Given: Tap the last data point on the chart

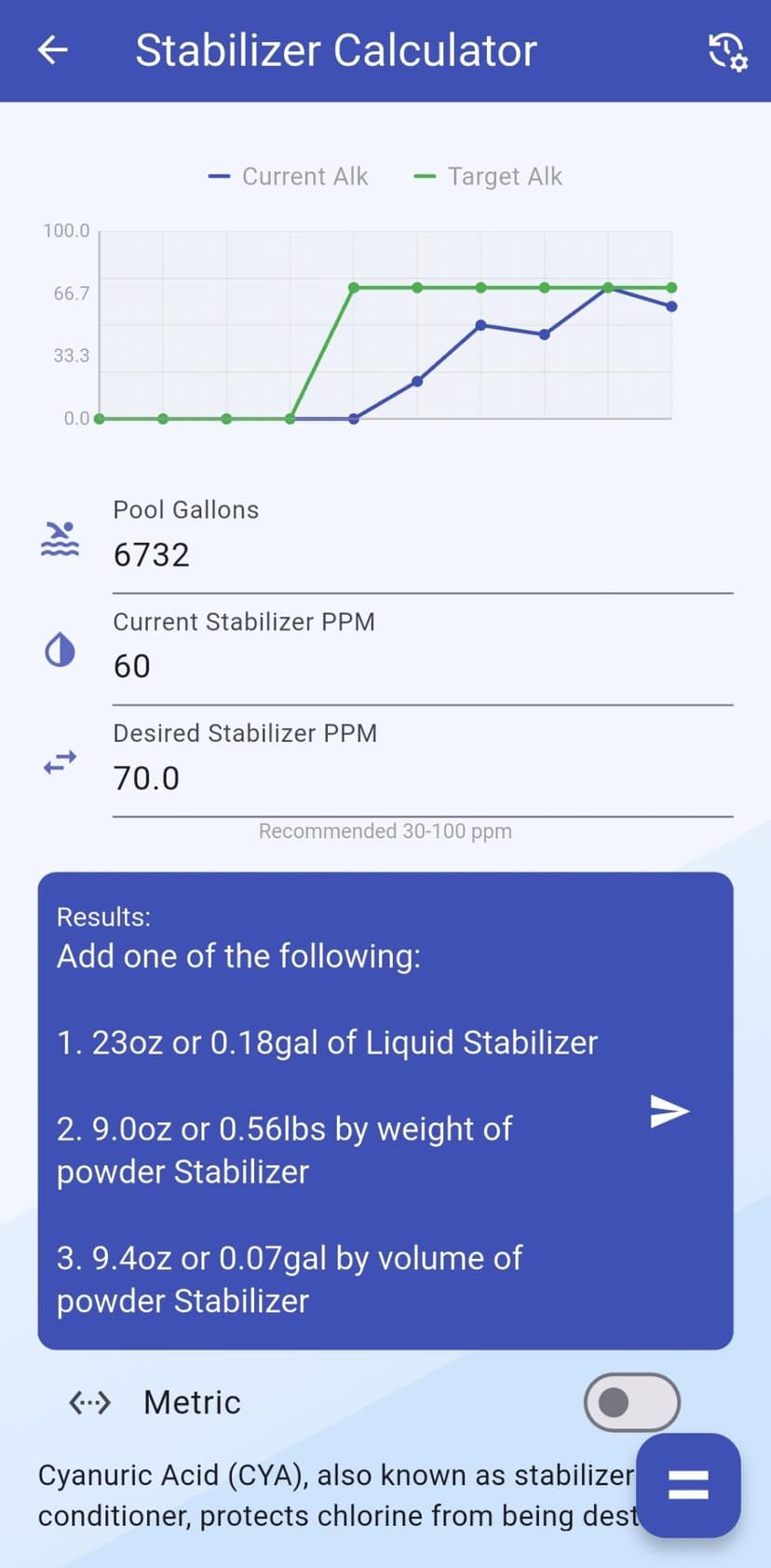Looking at the screenshot, I should [x=671, y=304].
